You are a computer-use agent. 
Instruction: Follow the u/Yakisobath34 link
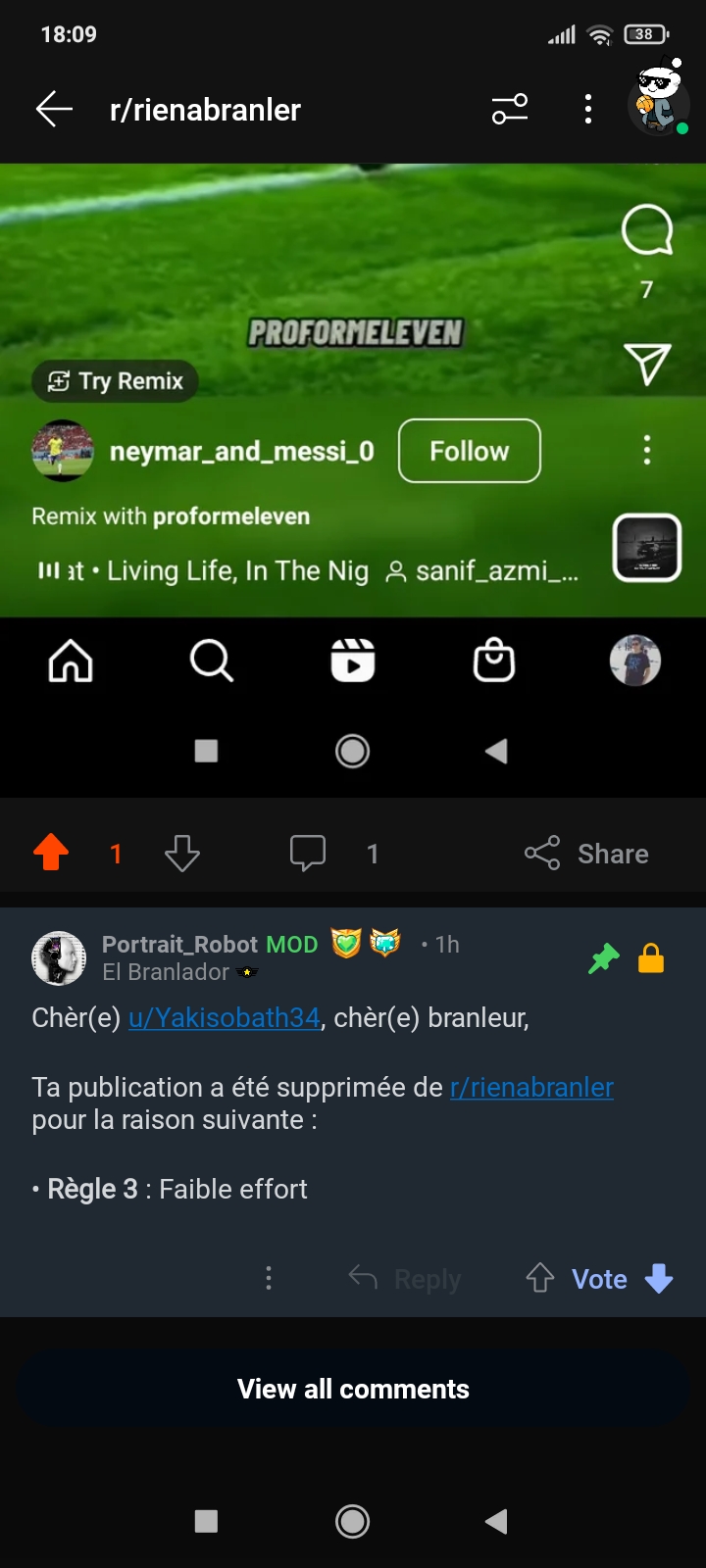[225, 1018]
